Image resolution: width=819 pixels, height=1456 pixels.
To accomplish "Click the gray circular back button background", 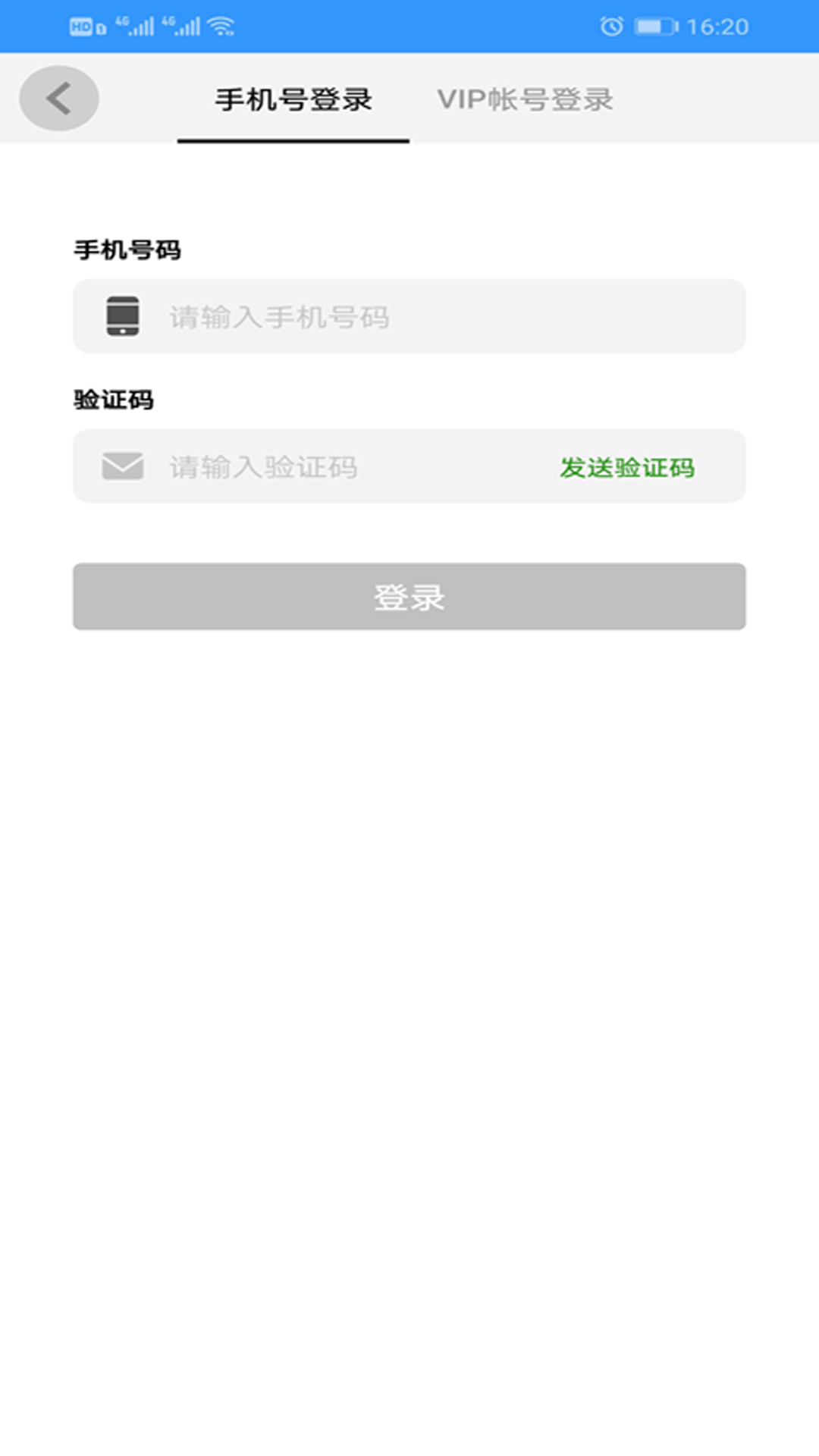I will [58, 99].
